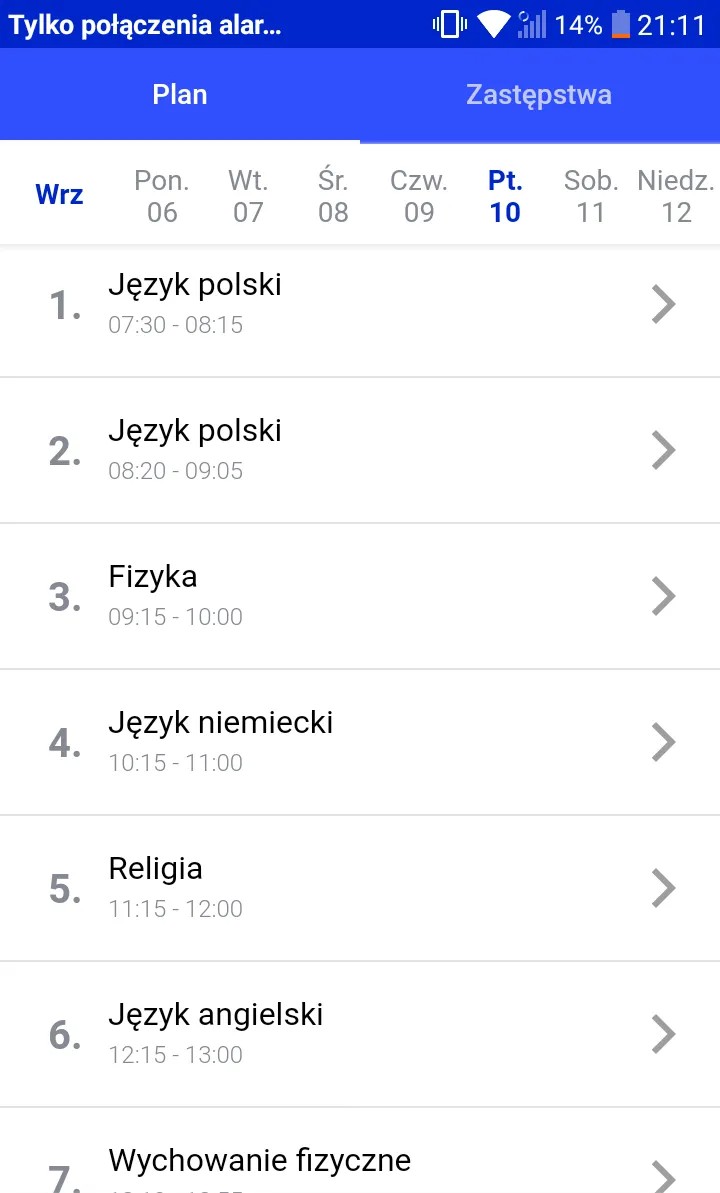Select Pt. 10 in the week bar

click(505, 196)
